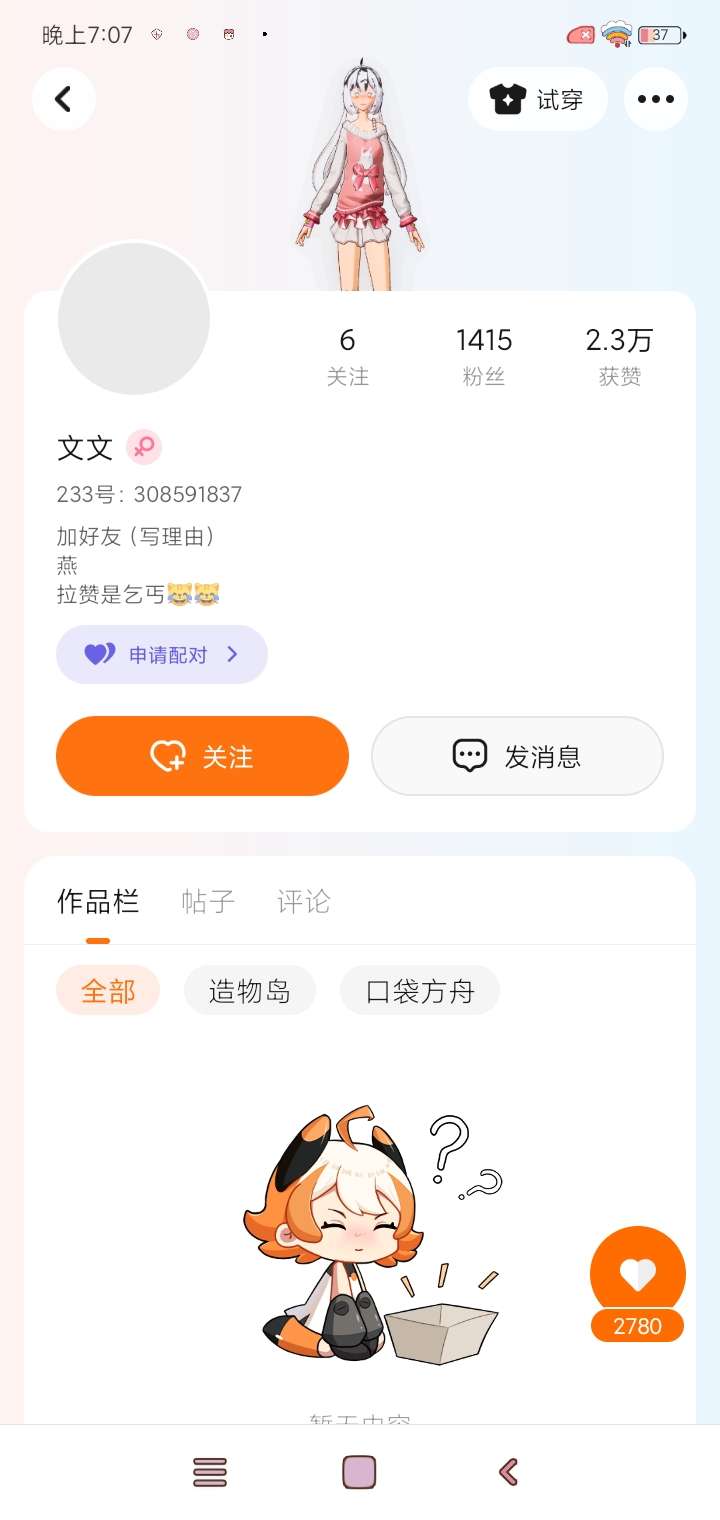Filter works by 造物岛

click(250, 991)
